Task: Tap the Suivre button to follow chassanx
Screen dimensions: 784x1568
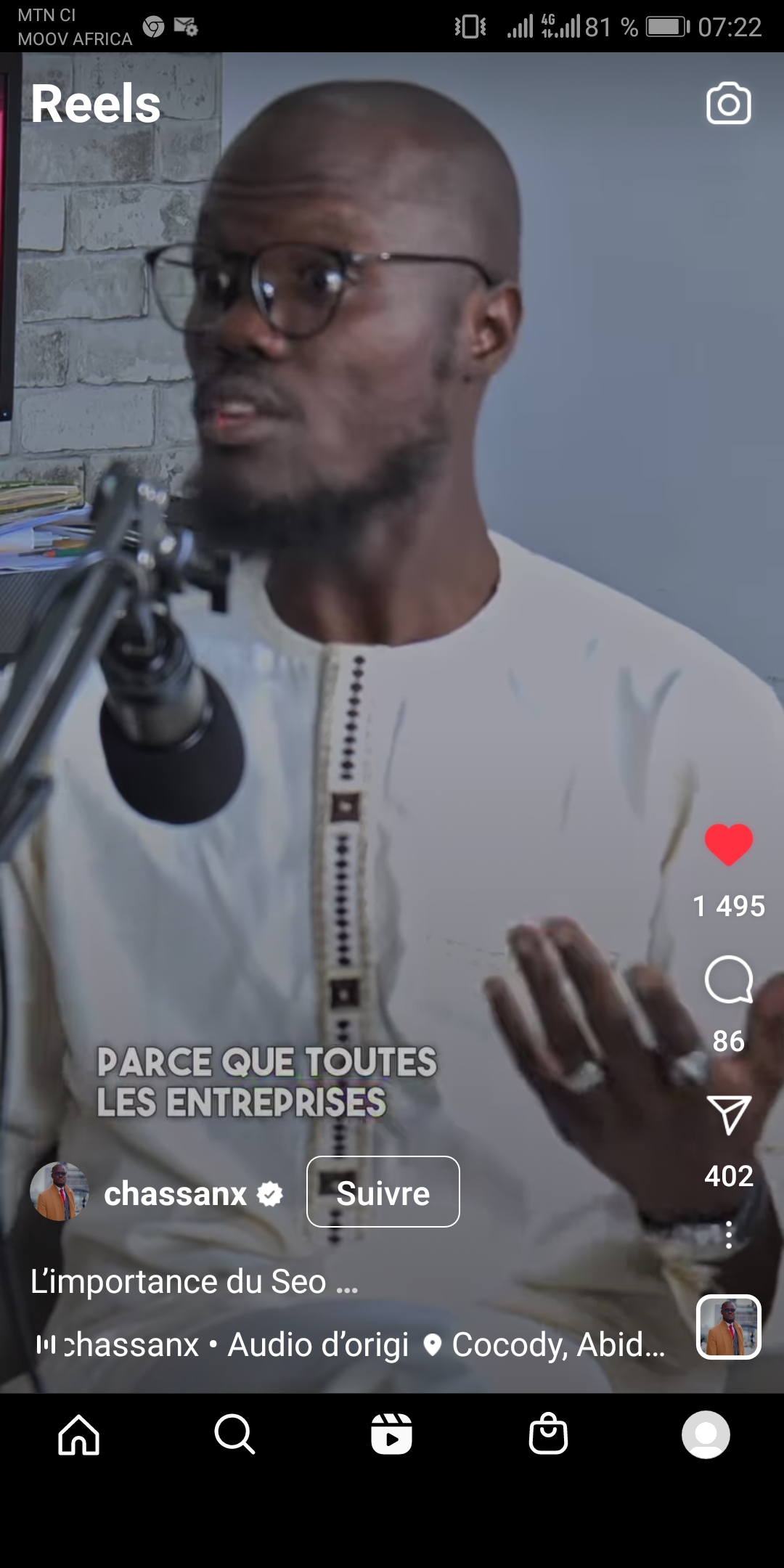Action: pyautogui.click(x=383, y=1192)
